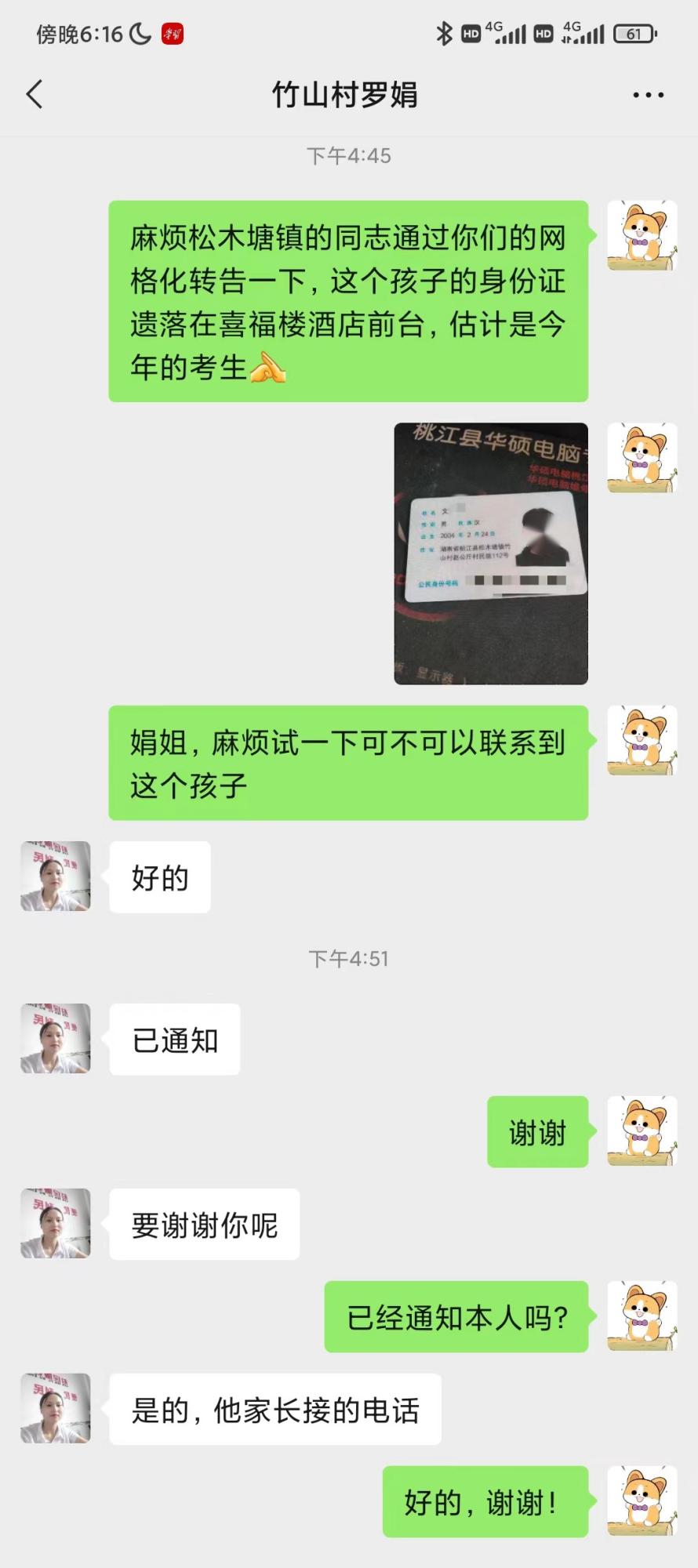This screenshot has height=1568, width=698.
Task: View 罗娟's profile via the avatar beside 好的
Action: [56, 877]
